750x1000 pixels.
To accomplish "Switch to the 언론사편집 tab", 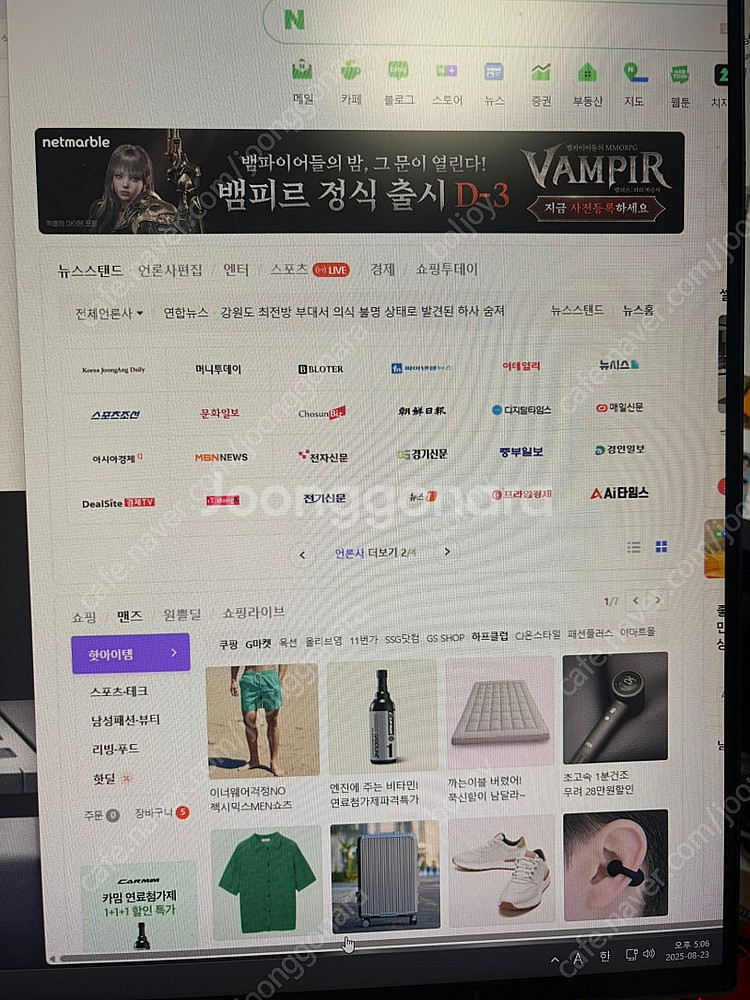I will pos(170,270).
